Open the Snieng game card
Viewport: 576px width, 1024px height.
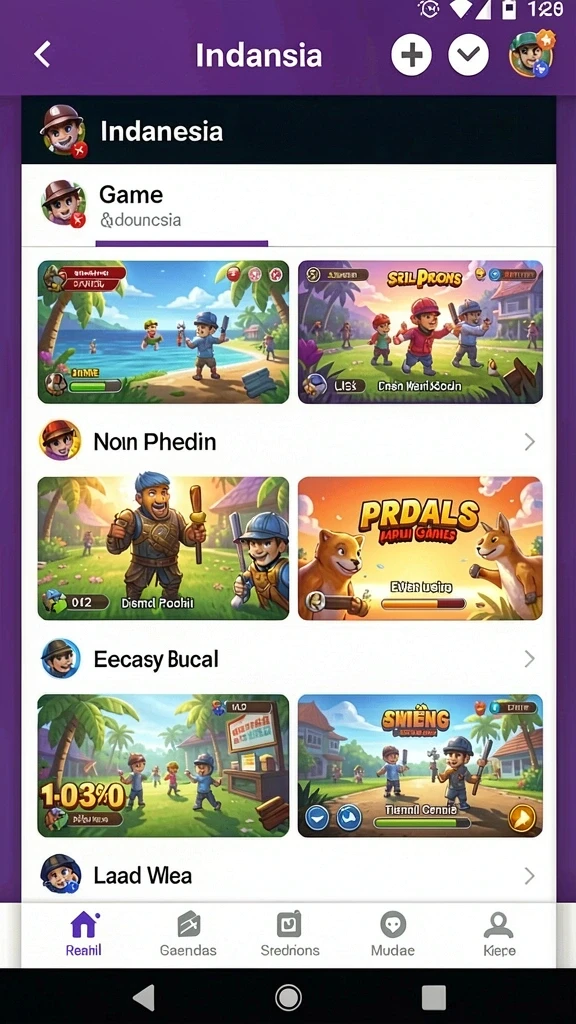420,765
